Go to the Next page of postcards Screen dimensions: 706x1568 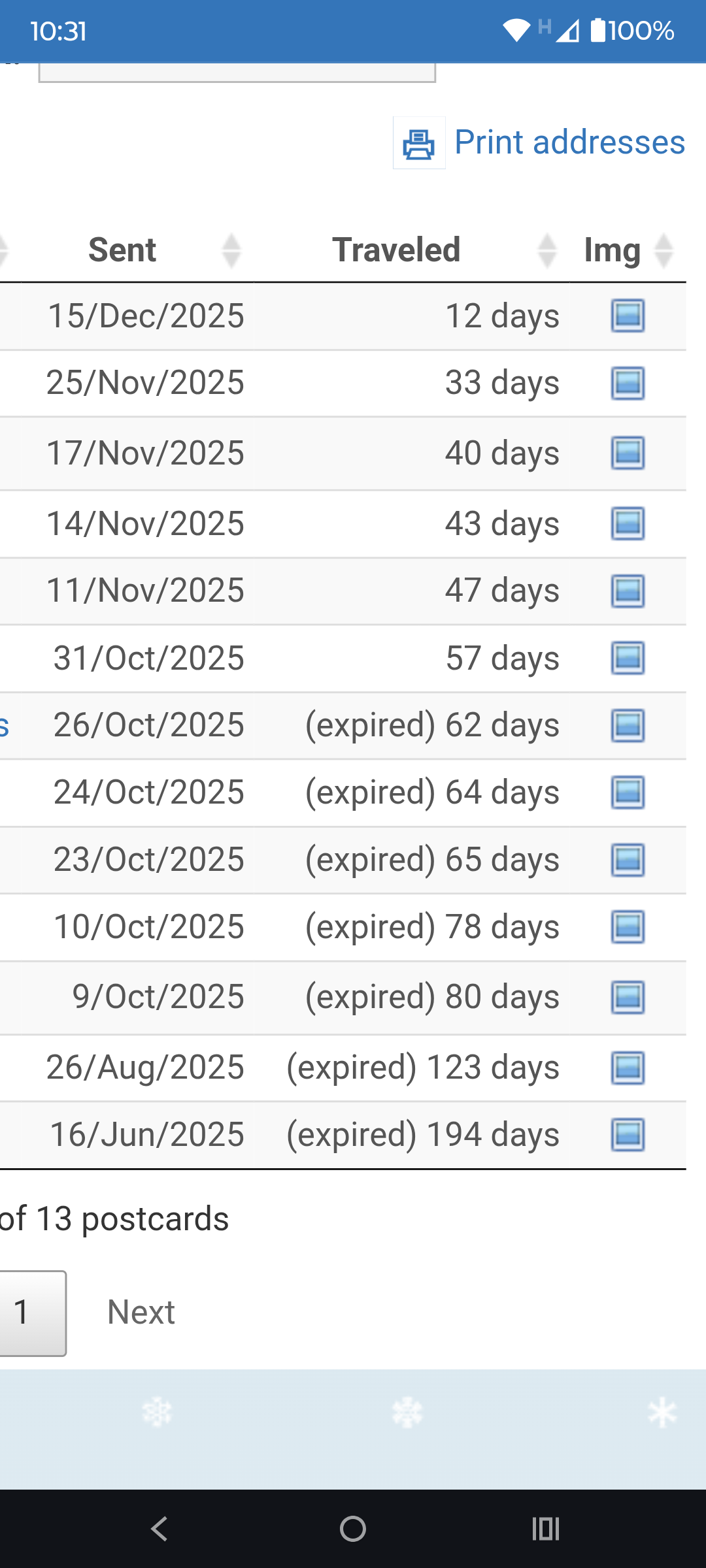click(141, 1313)
